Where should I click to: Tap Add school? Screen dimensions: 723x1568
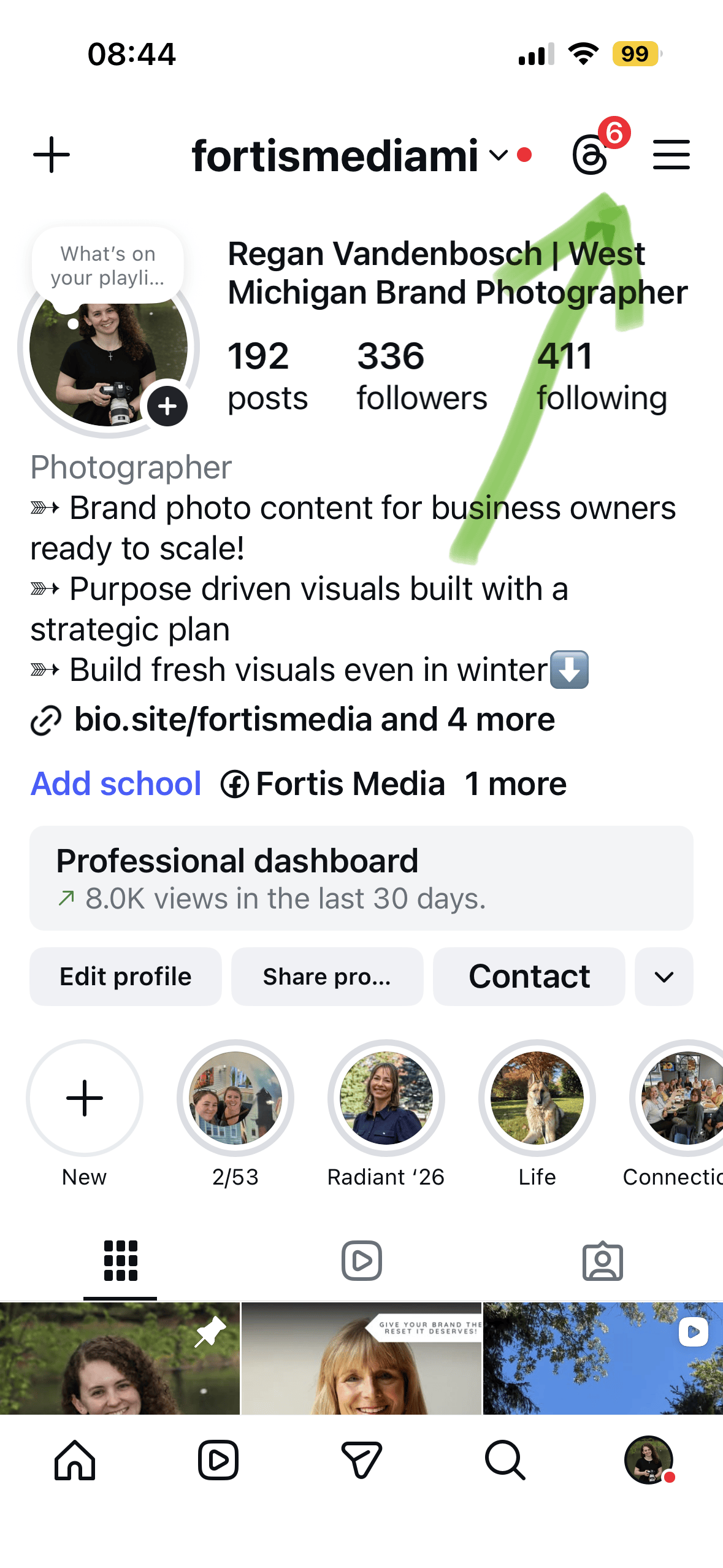click(116, 783)
